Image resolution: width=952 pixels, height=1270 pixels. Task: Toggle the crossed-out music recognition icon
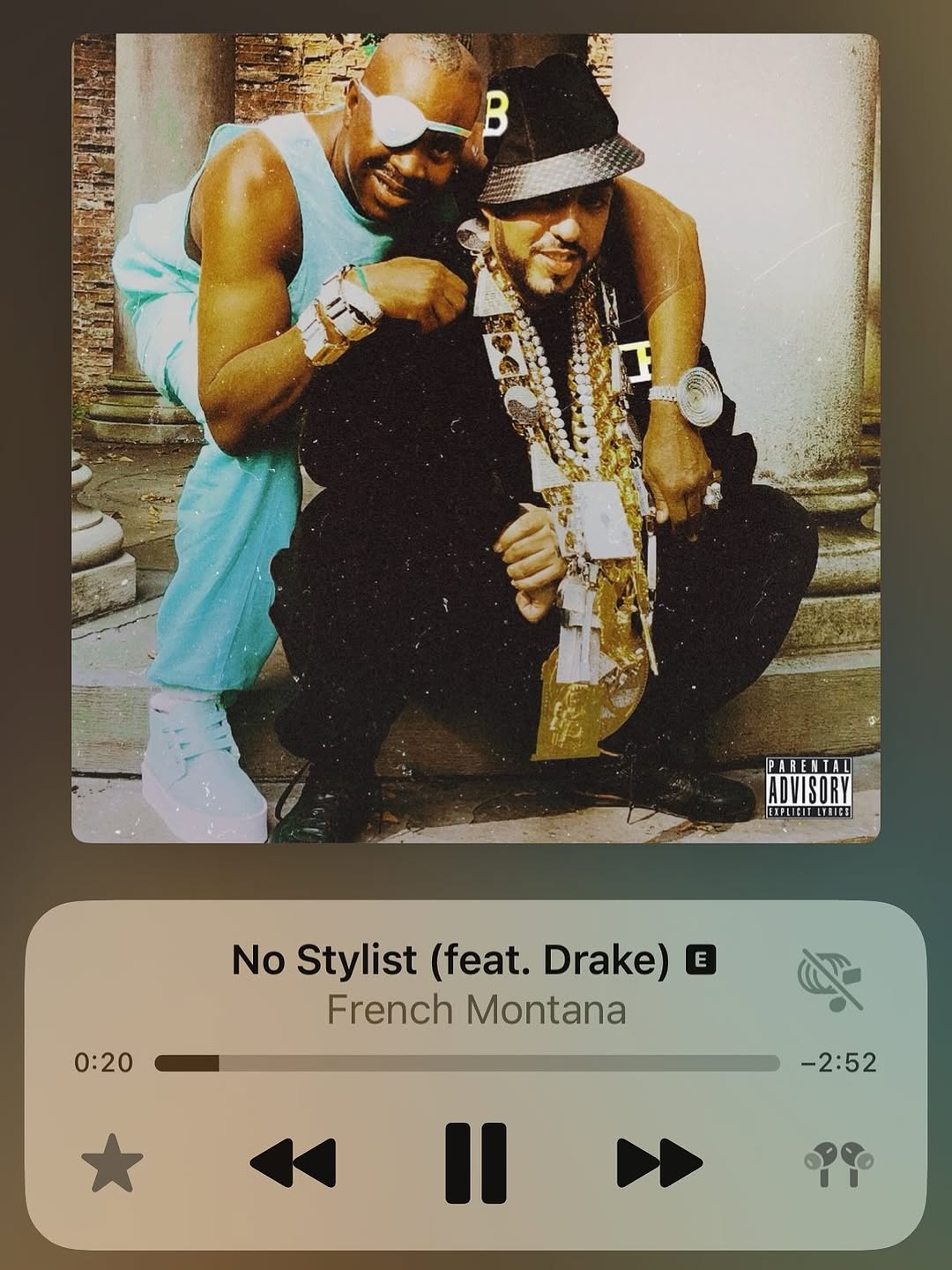point(829,980)
